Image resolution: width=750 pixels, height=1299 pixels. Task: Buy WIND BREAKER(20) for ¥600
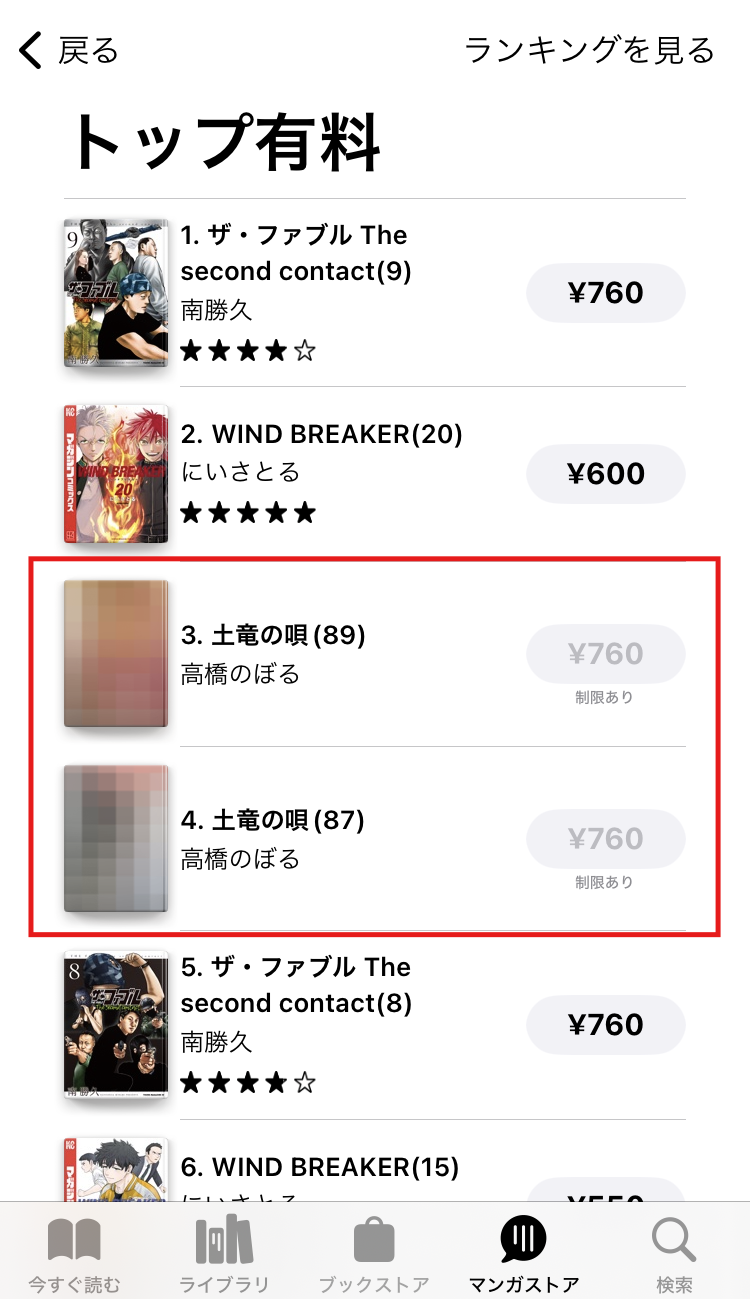[x=606, y=474]
